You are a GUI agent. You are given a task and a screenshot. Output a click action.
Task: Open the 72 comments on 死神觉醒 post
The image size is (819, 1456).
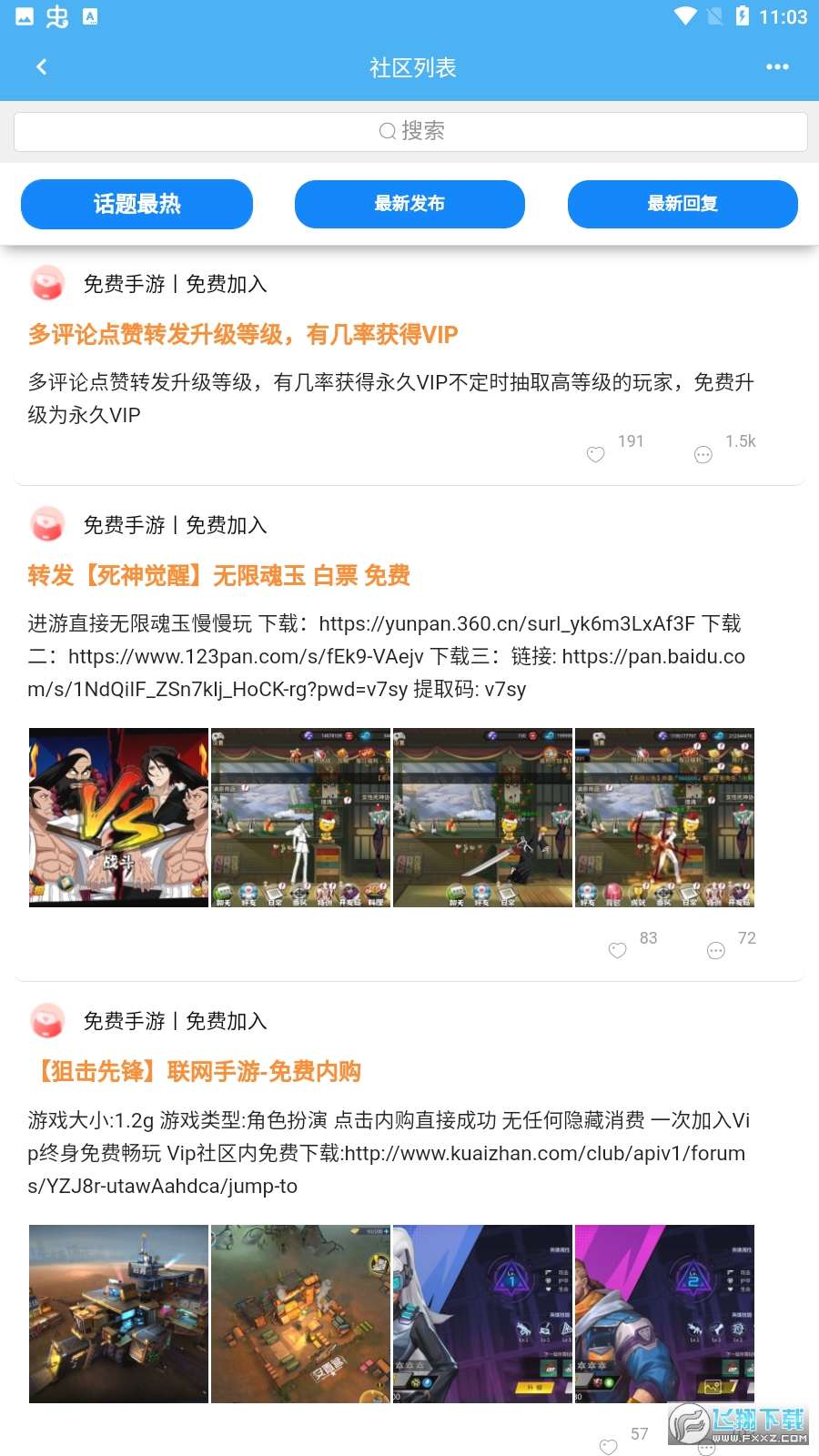pos(716,950)
